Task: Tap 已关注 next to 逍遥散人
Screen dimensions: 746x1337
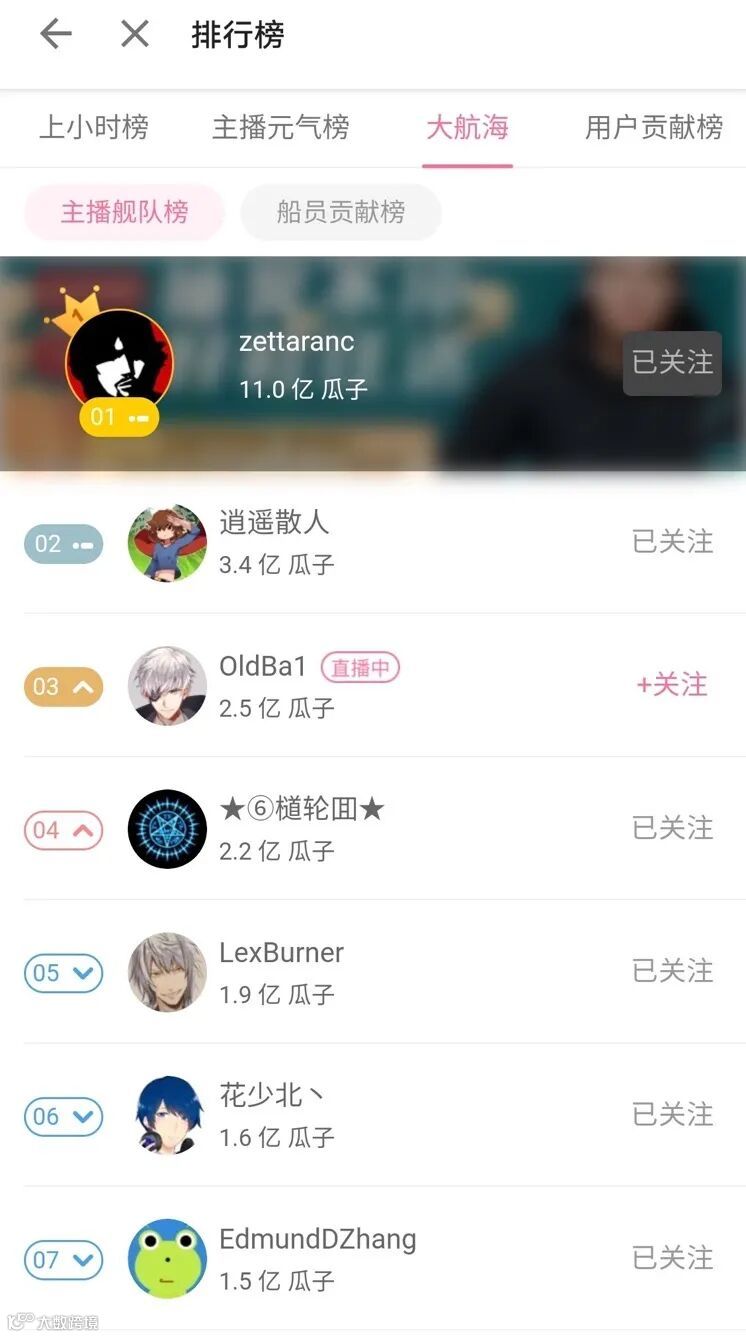Action: point(673,542)
